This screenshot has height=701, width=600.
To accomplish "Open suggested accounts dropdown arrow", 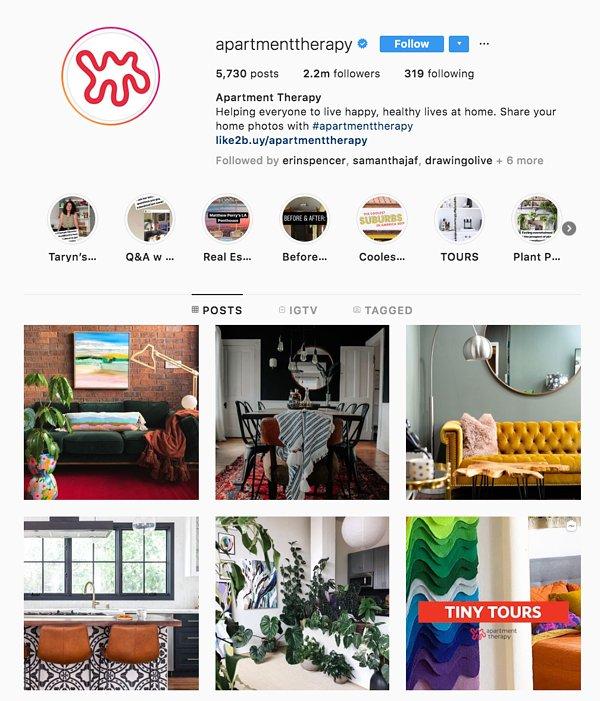I will tap(458, 44).
